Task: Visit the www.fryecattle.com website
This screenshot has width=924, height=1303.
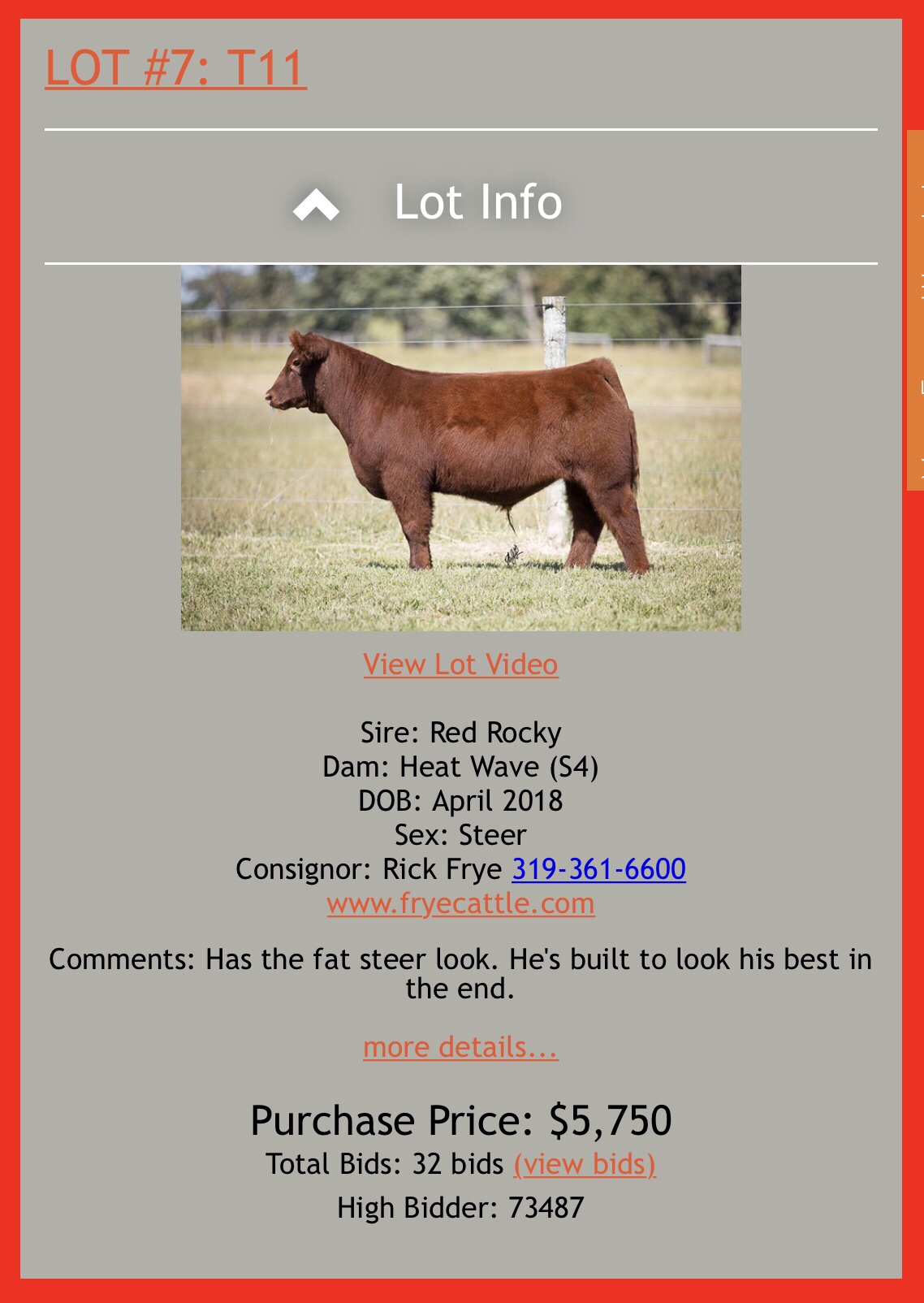Action: pos(460,903)
